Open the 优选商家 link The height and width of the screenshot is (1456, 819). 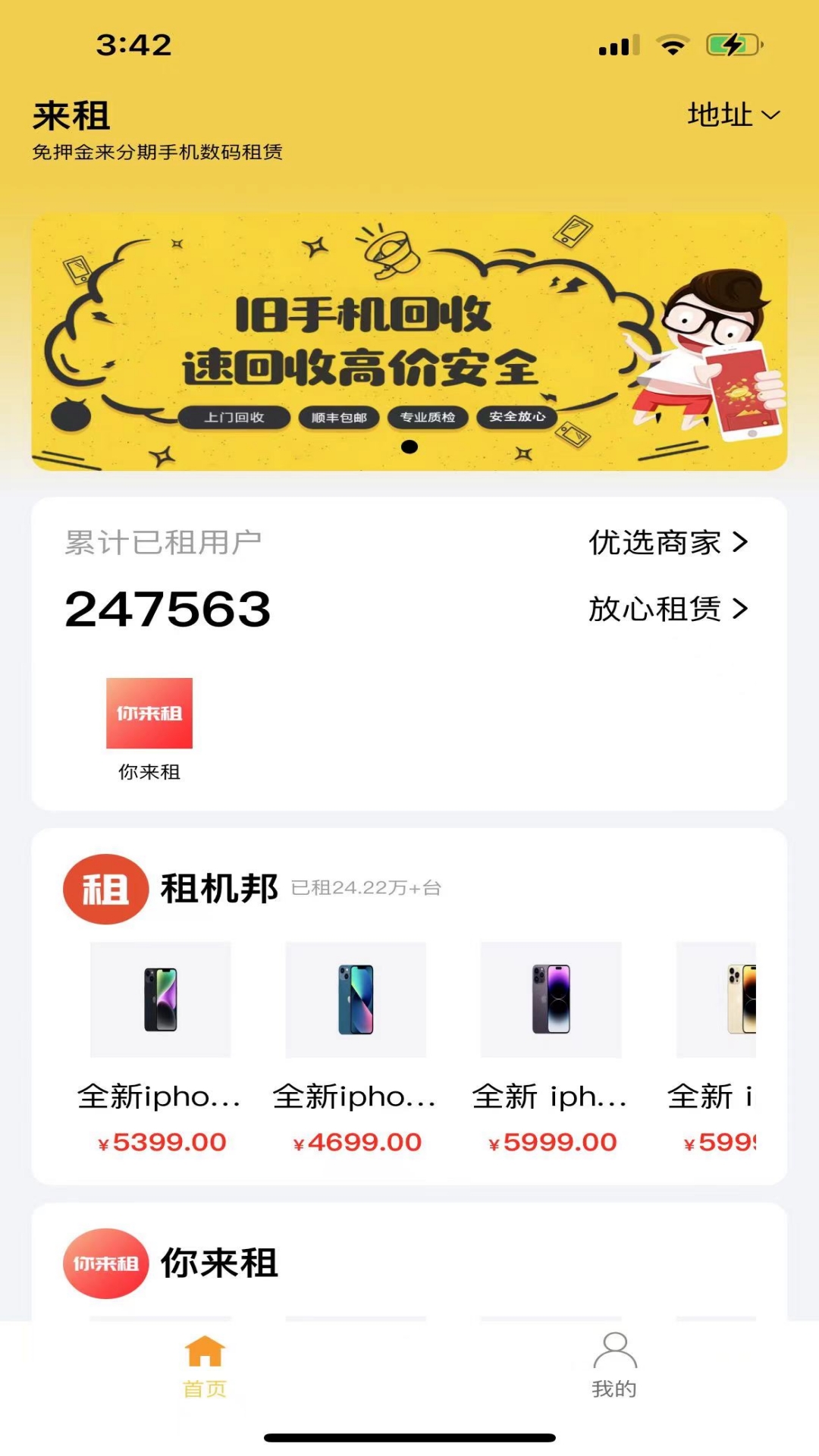coord(668,542)
